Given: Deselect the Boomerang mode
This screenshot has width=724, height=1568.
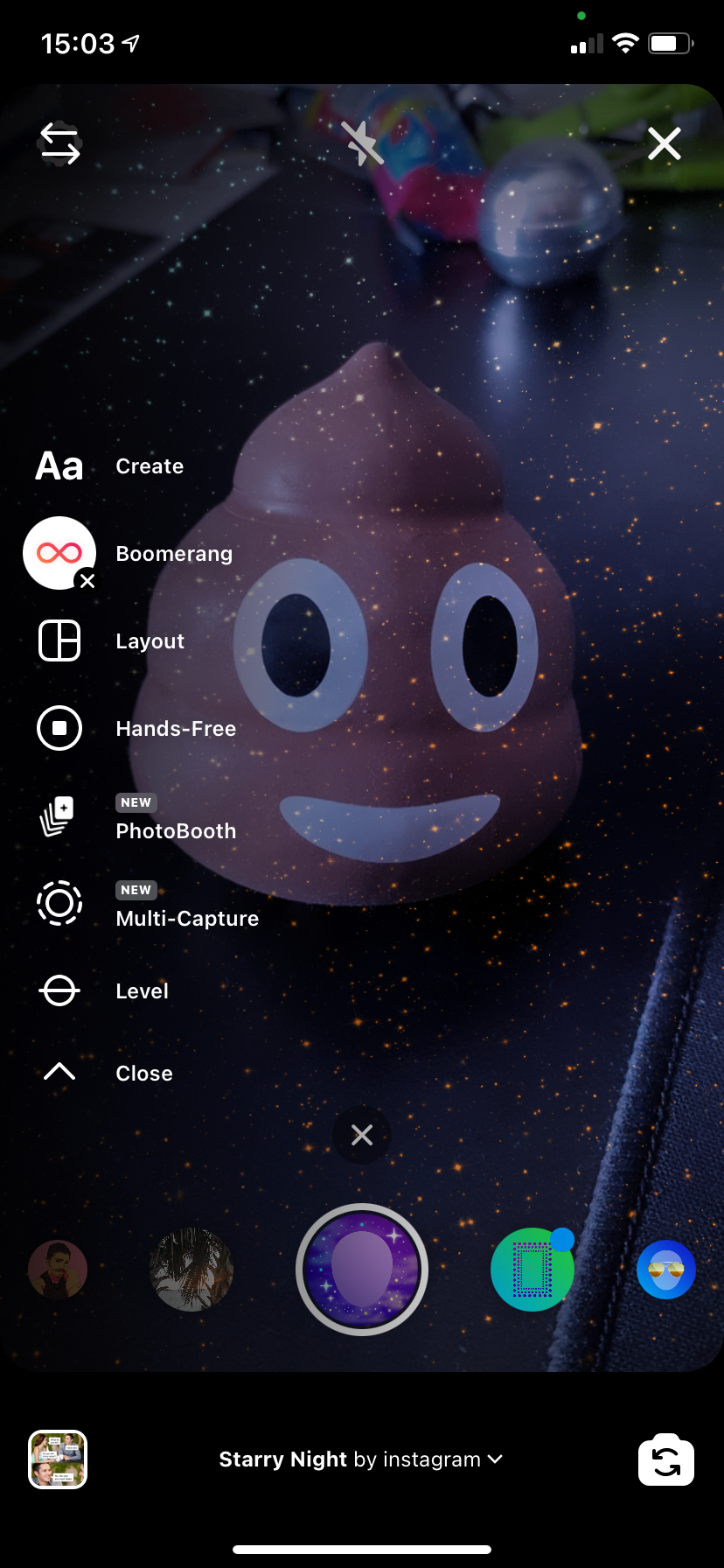Looking at the screenshot, I should point(87,580).
